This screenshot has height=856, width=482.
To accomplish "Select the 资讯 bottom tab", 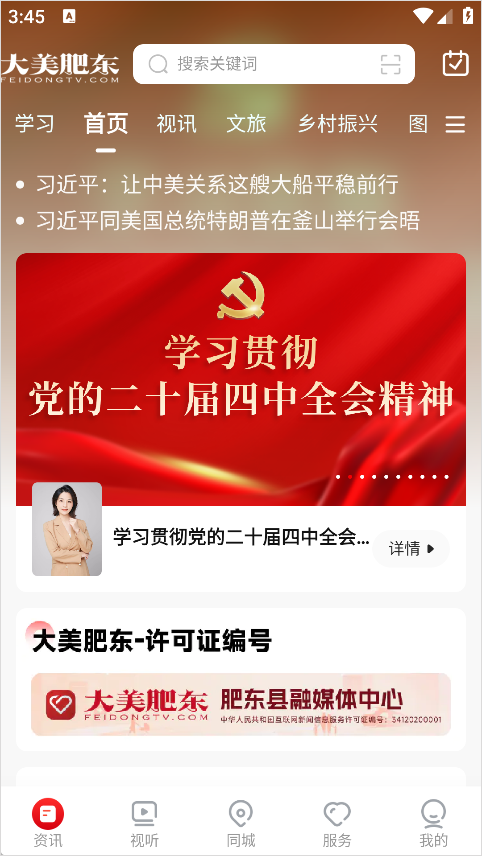I will click(48, 824).
